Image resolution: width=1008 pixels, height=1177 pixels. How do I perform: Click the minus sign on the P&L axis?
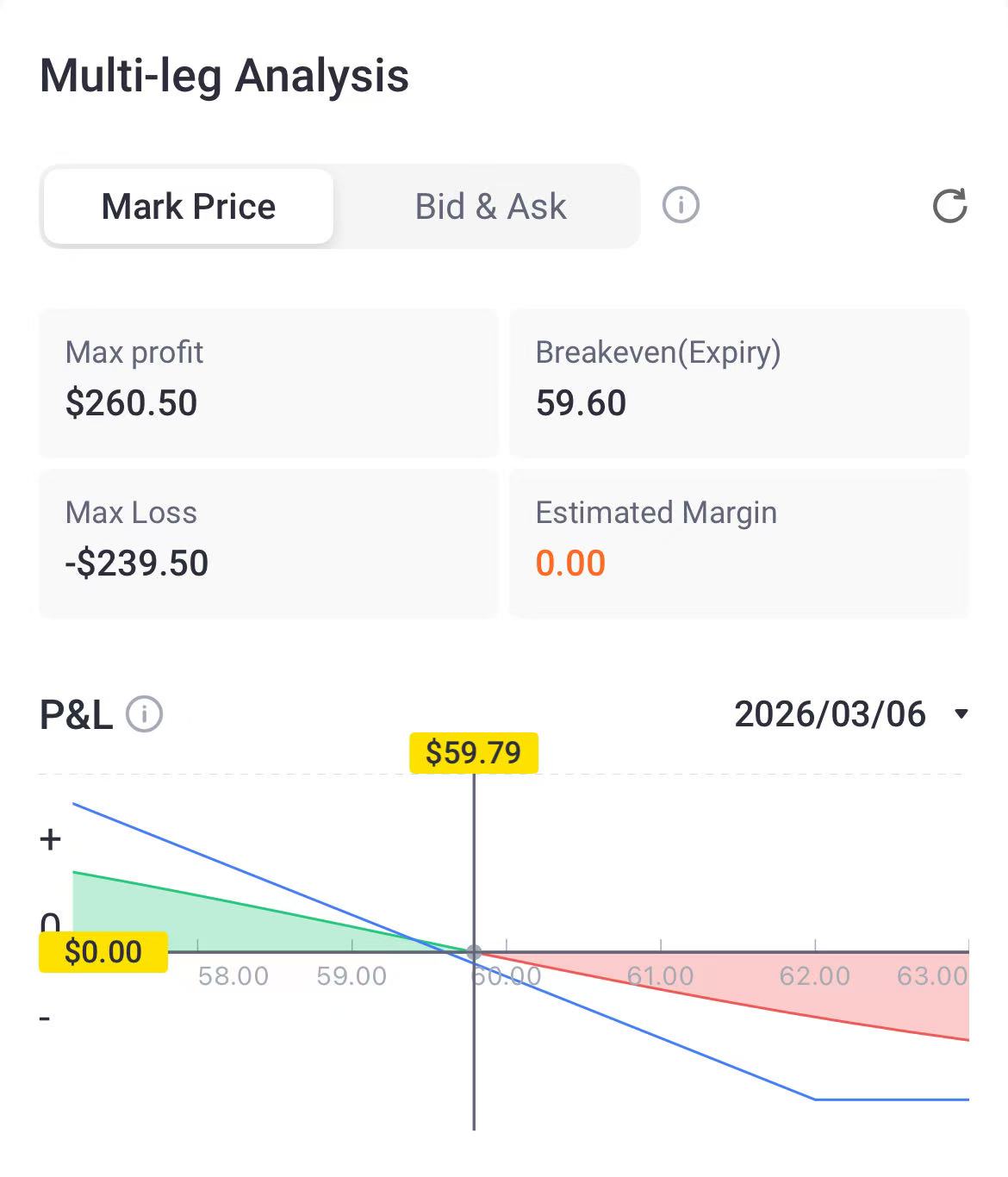click(x=43, y=1017)
